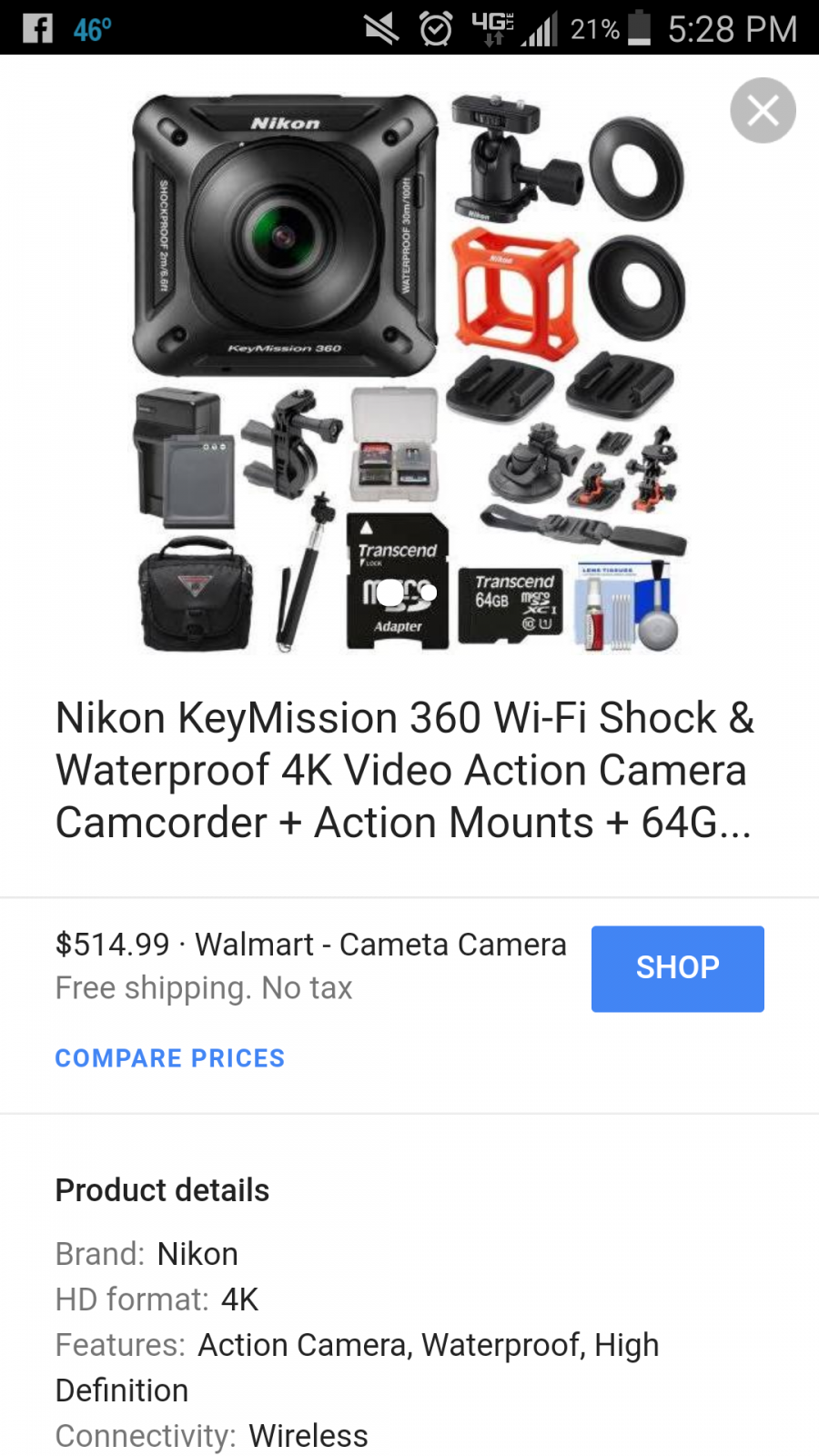The image size is (819, 1456).
Task: Open the COMPARE PRICES link
Action: (x=170, y=1058)
